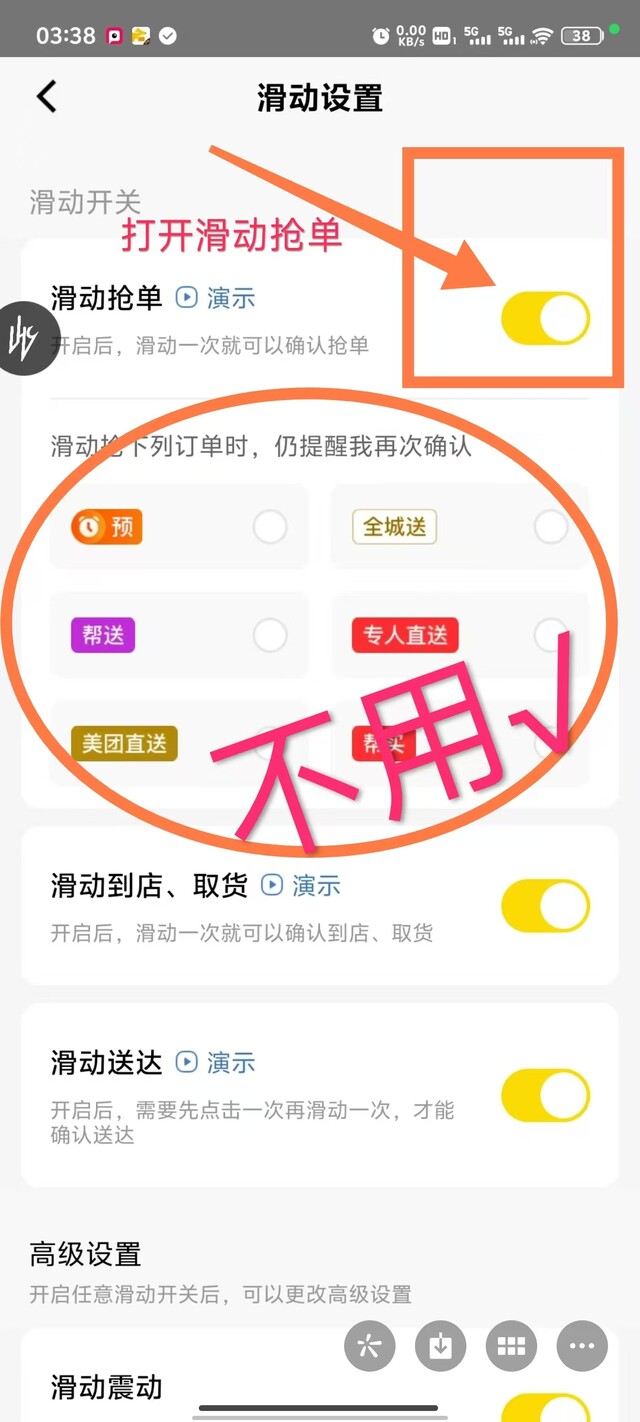This screenshot has height=1422, width=640.
Task: Tap the floating download-arrow button
Action: coord(440,1346)
